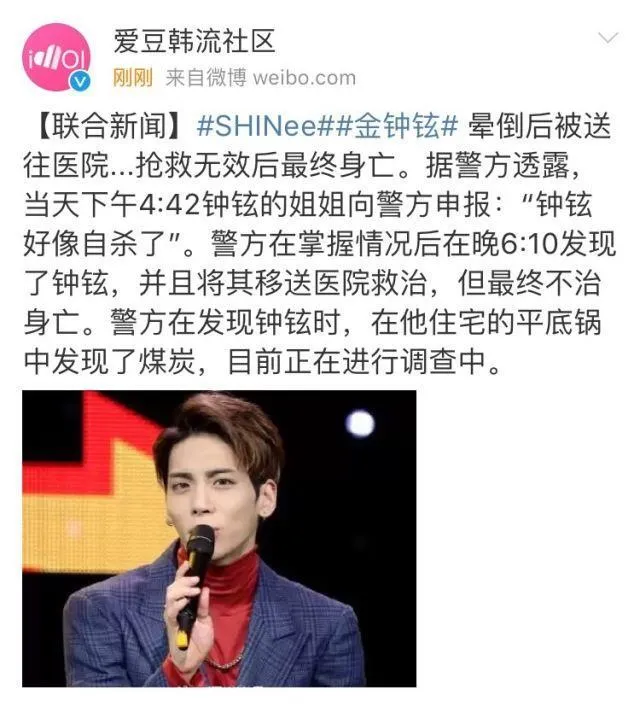View the attached post photo full size
Screen dimensions: 640x707
[x=219, y=538]
